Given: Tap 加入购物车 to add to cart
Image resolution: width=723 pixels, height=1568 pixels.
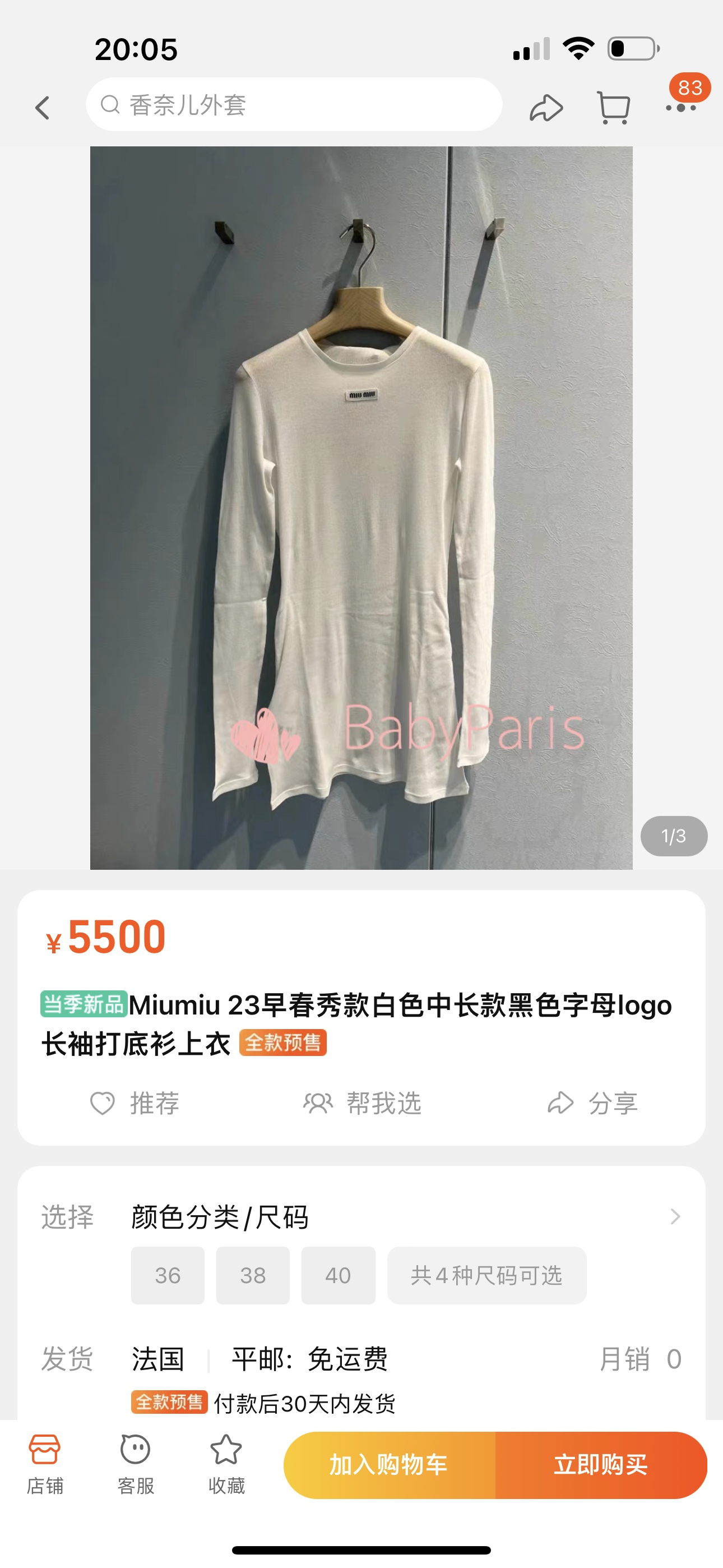Looking at the screenshot, I should click(390, 1464).
